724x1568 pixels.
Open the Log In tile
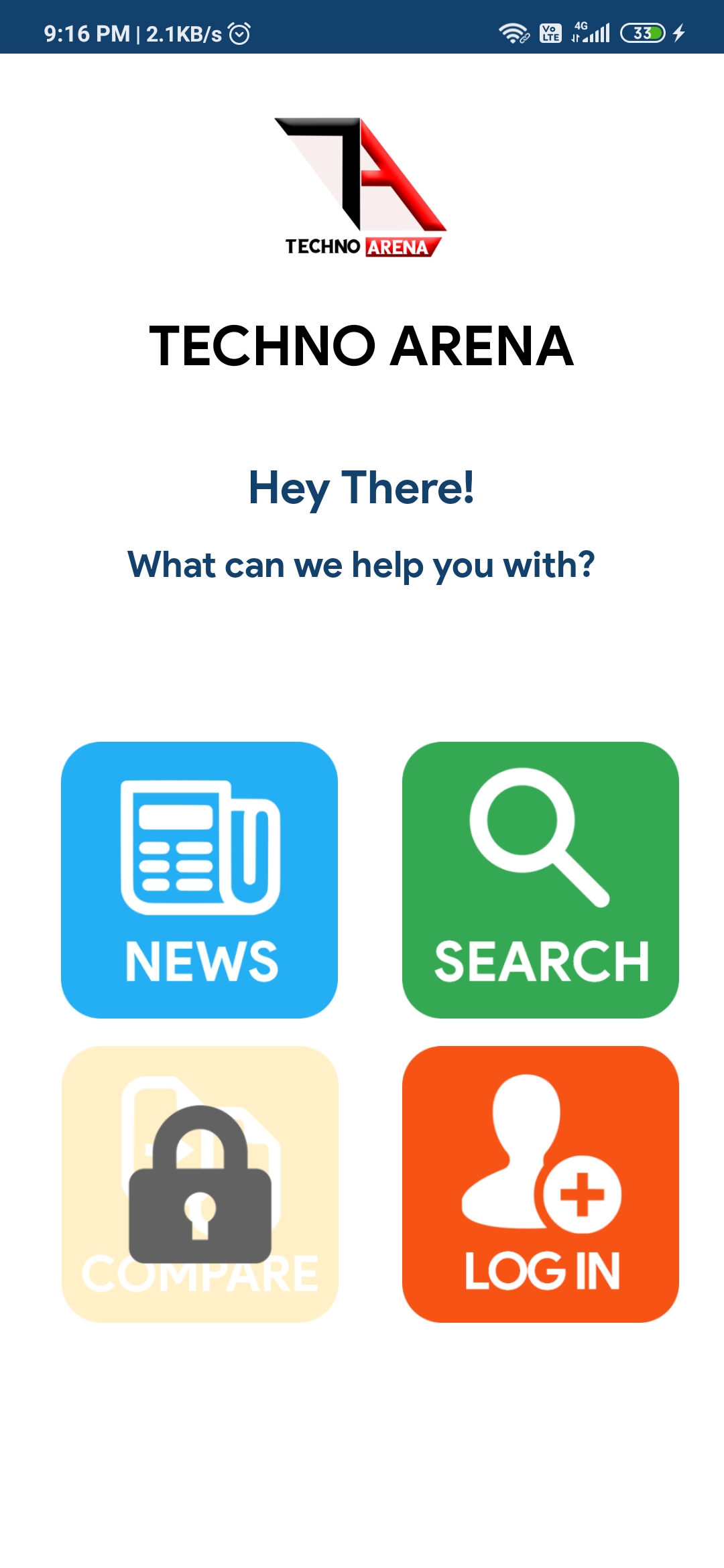540,1183
